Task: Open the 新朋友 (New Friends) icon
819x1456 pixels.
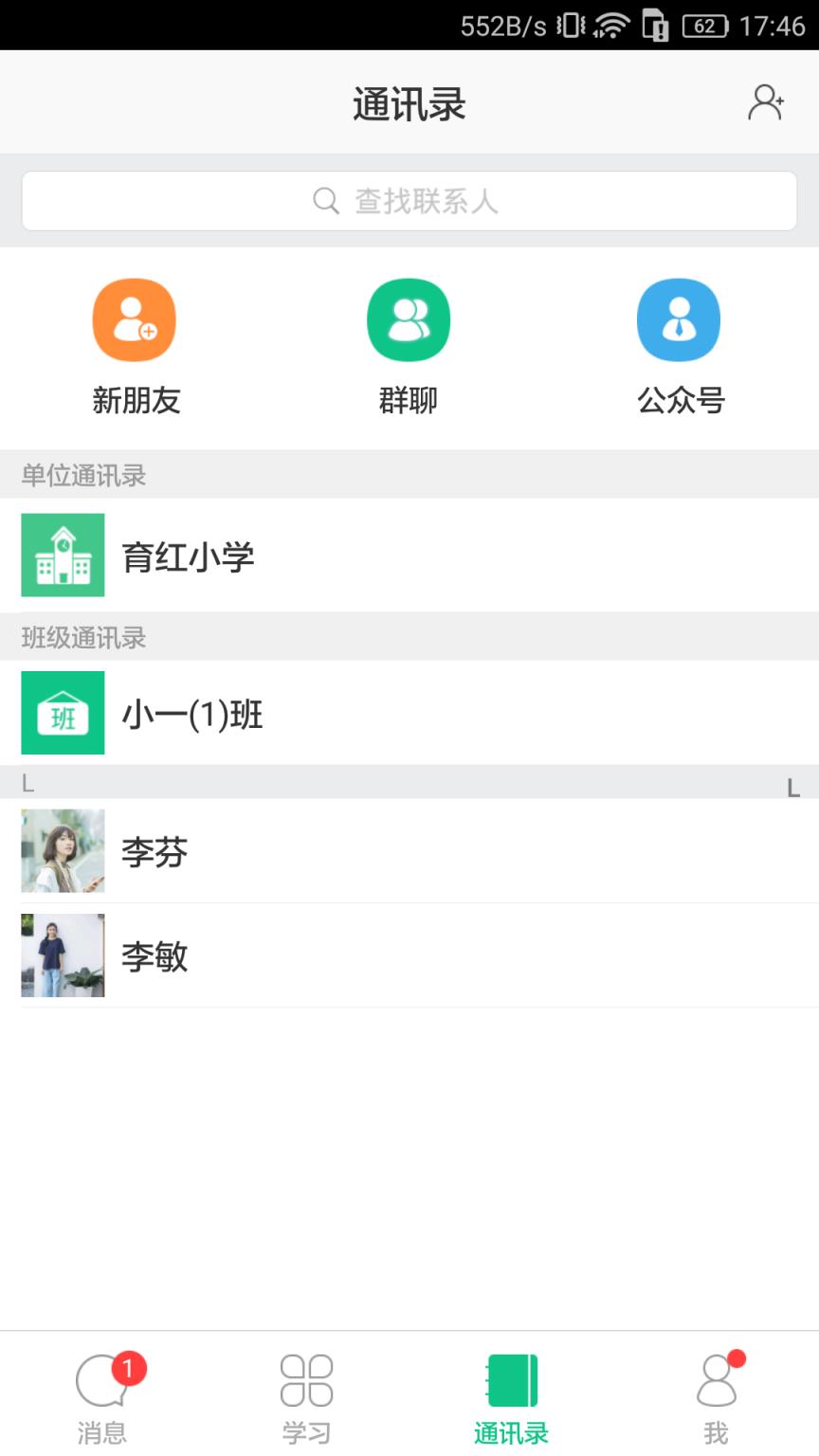Action: [x=134, y=319]
